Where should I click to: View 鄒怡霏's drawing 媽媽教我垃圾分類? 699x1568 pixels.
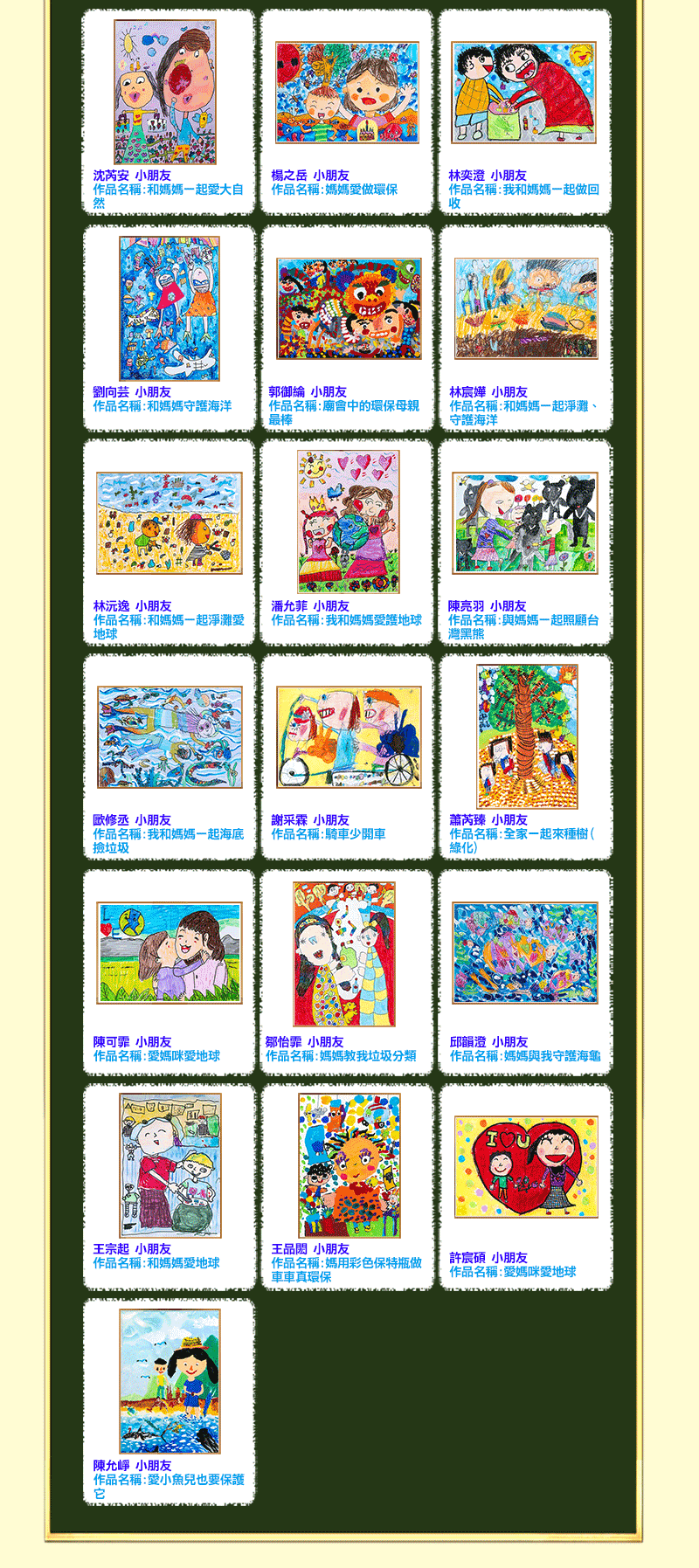(x=344, y=953)
